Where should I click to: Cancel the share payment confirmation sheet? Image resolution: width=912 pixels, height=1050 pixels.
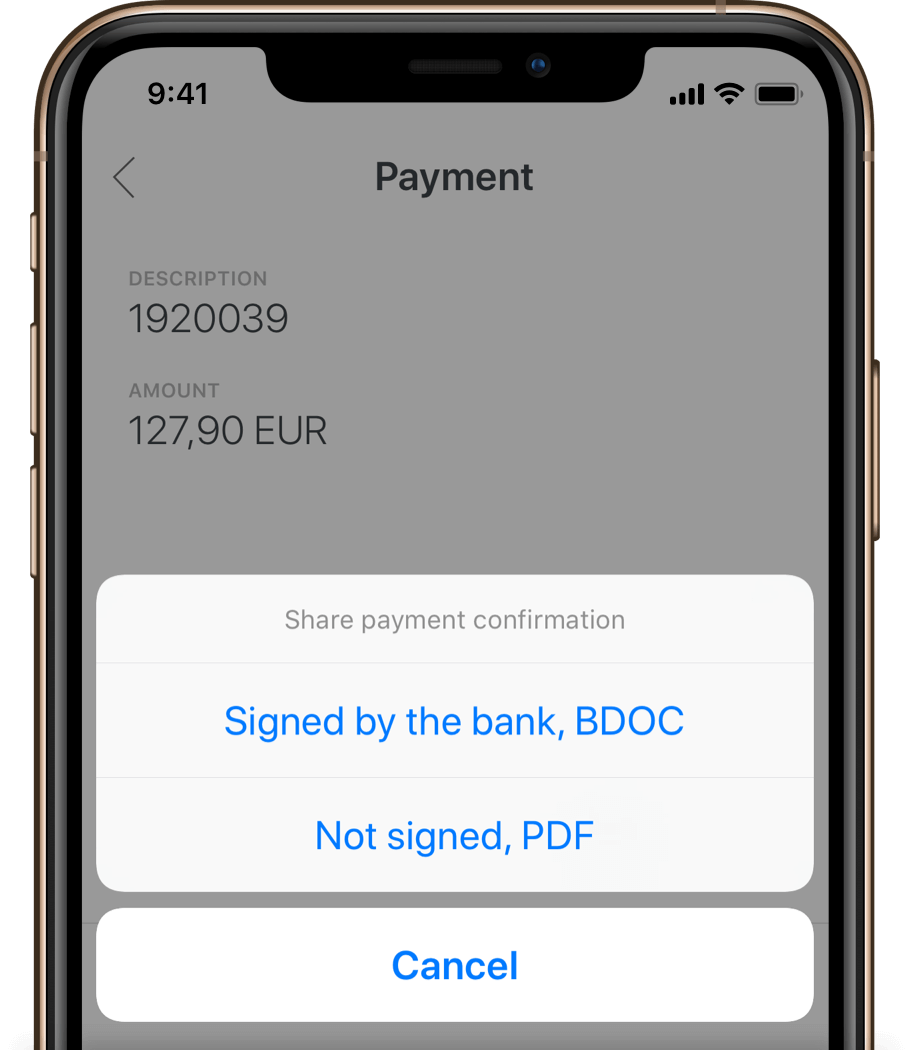pos(454,965)
